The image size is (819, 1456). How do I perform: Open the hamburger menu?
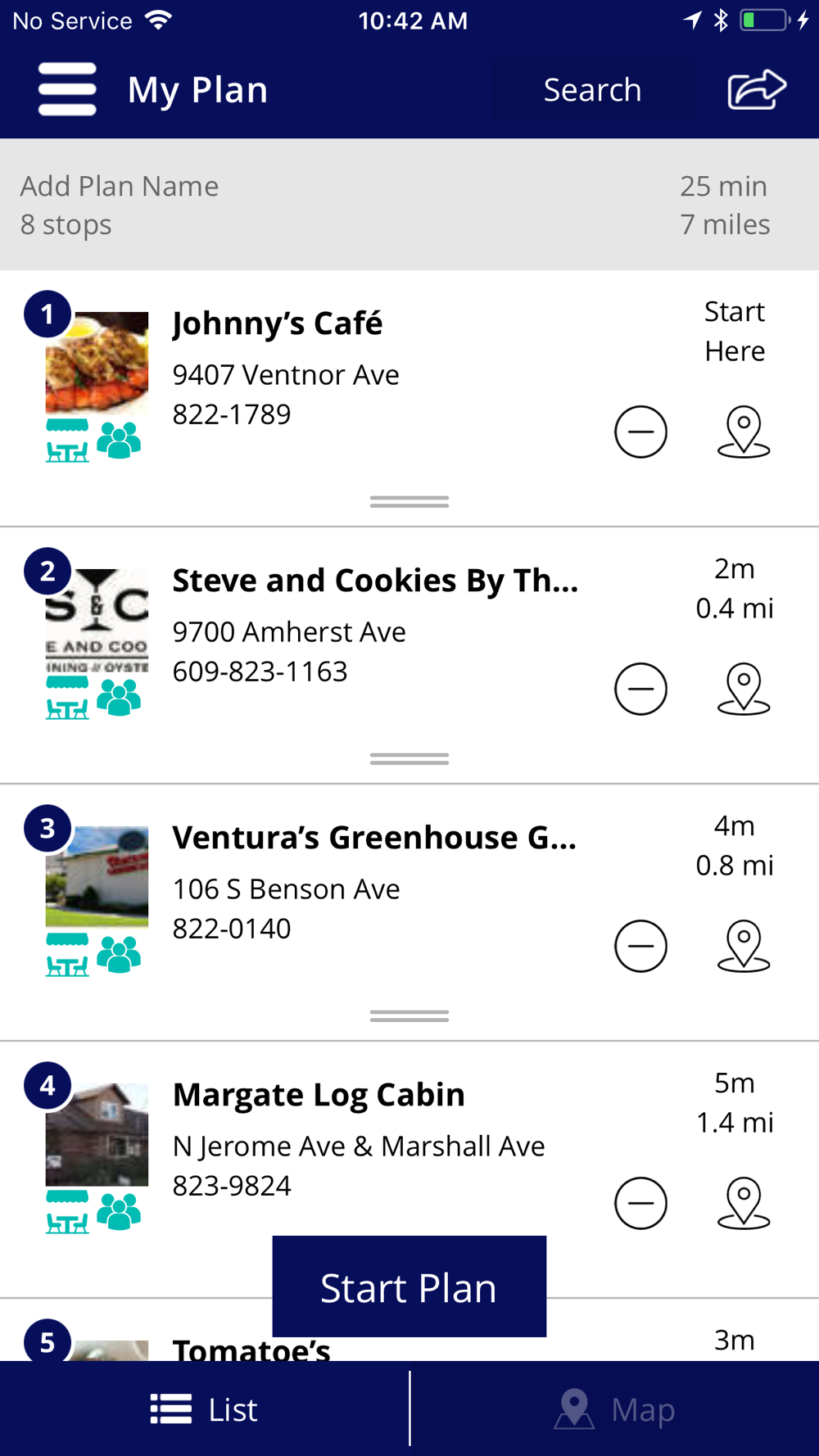click(67, 89)
